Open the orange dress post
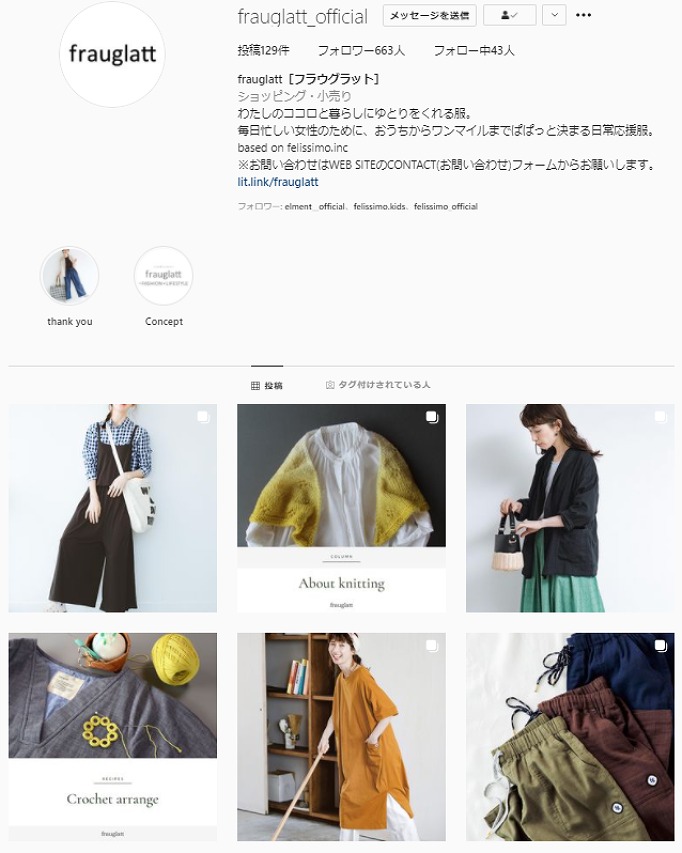This screenshot has height=853, width=682. click(x=341, y=736)
